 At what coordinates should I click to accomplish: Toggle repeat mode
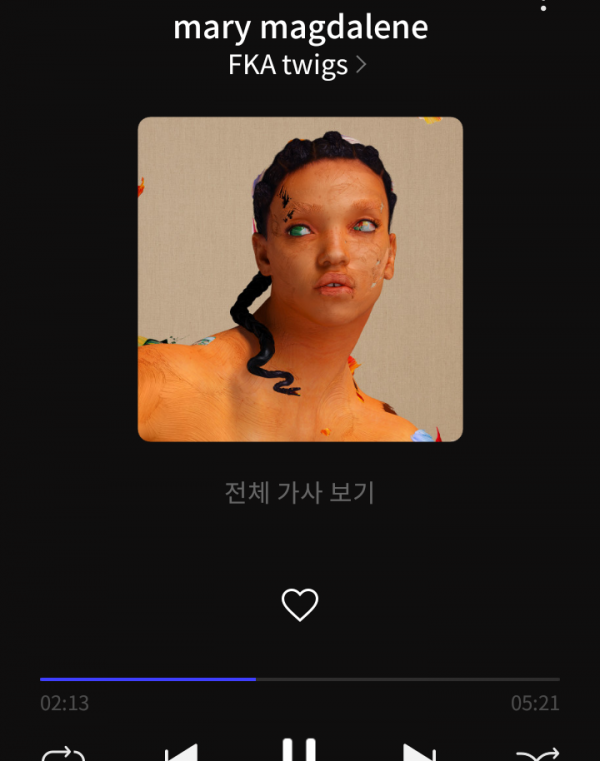pos(63,753)
